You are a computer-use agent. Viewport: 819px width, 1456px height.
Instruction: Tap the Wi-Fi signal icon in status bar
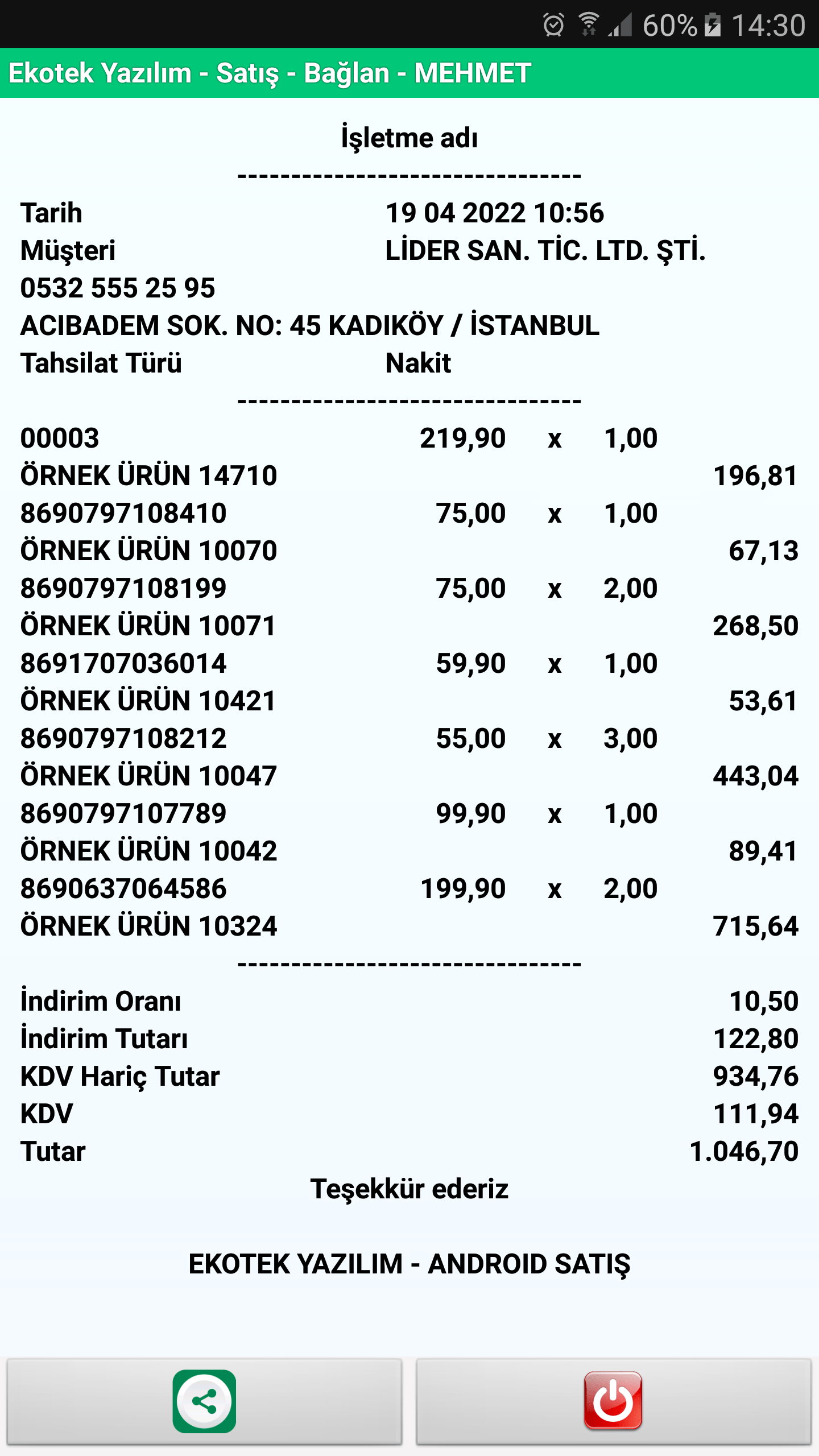(590, 24)
